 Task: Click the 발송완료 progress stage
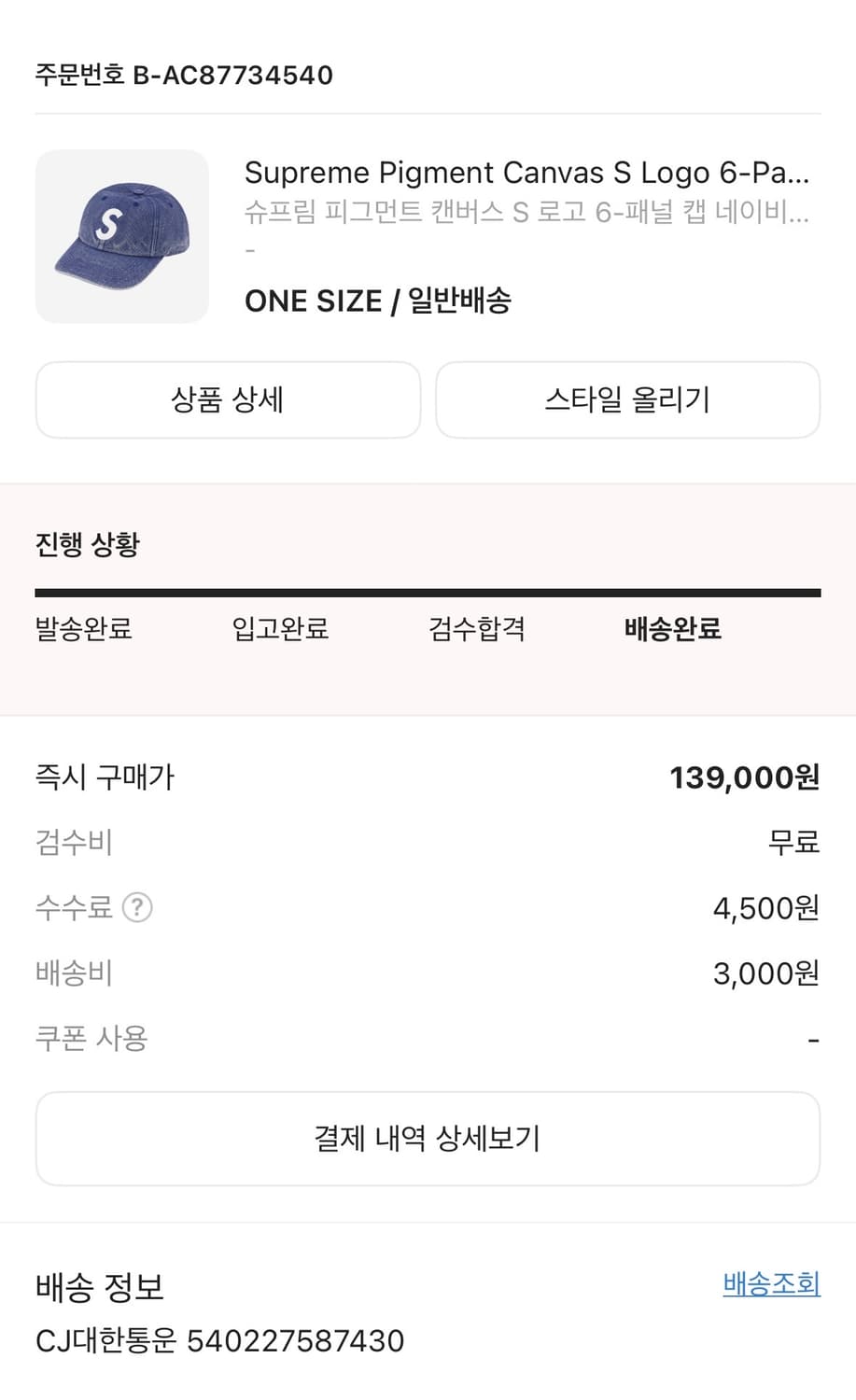pyautogui.click(x=83, y=630)
